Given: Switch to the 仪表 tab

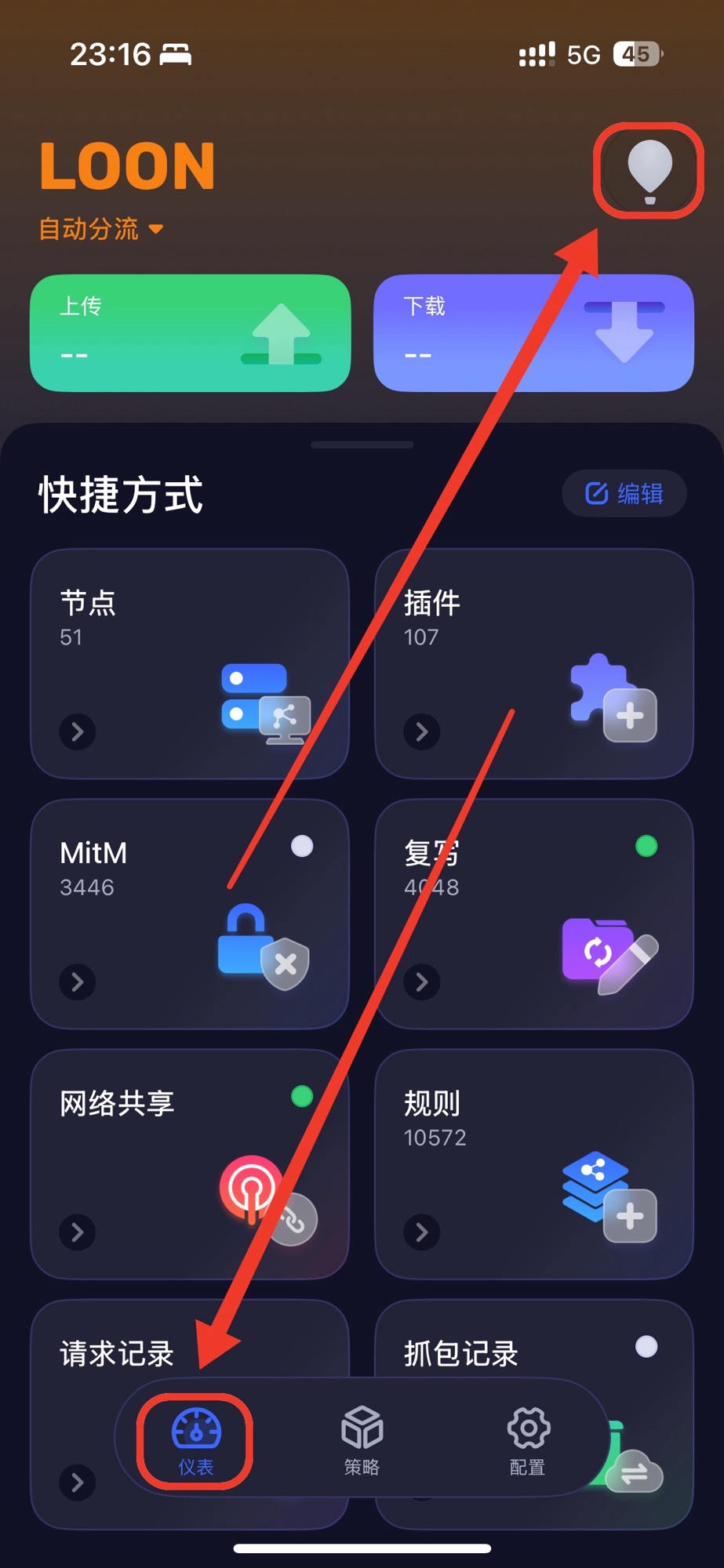Looking at the screenshot, I should [196, 1441].
